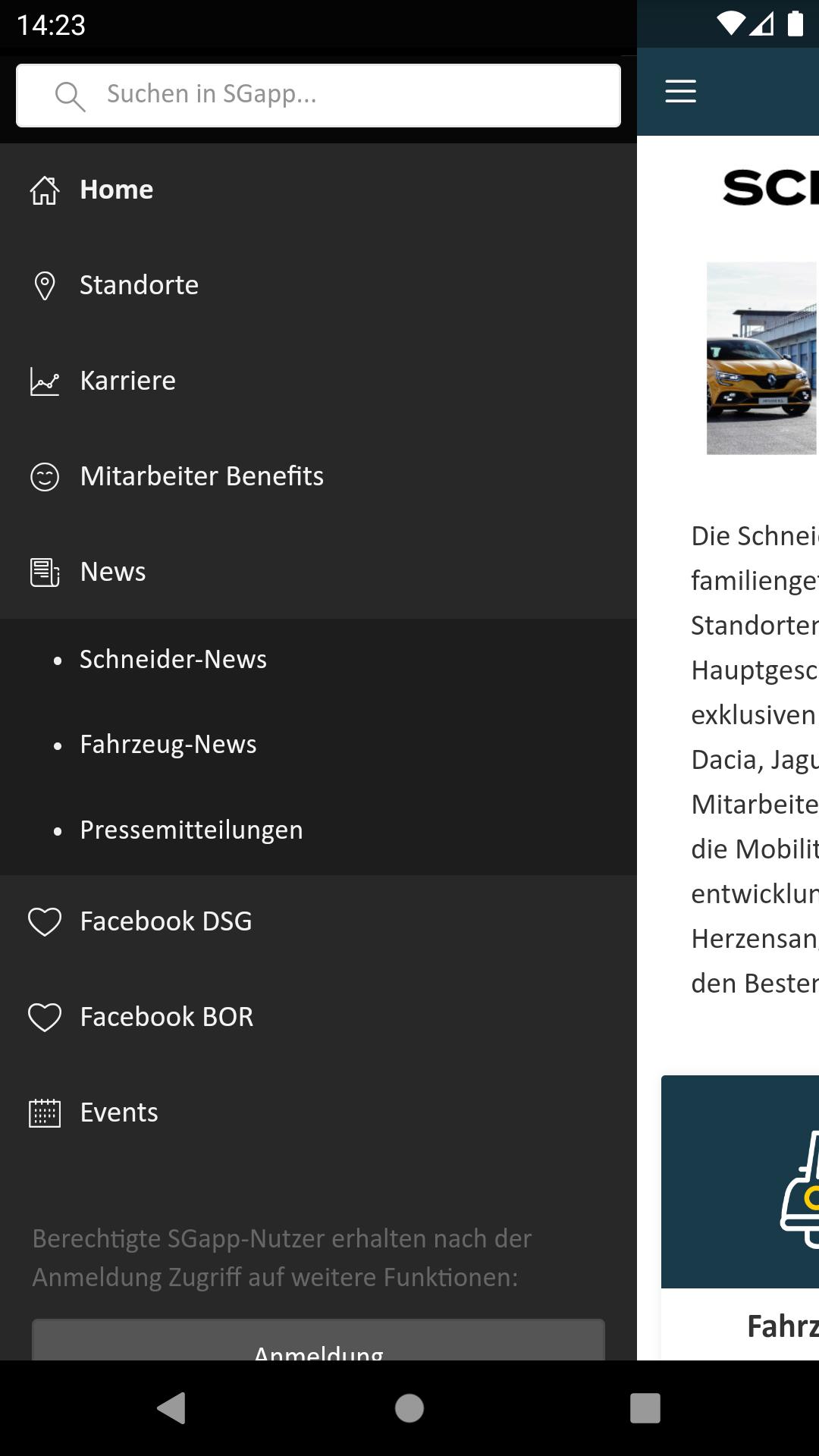Image resolution: width=819 pixels, height=1456 pixels.
Task: Collapse the News menu entry
Action: tap(318, 572)
